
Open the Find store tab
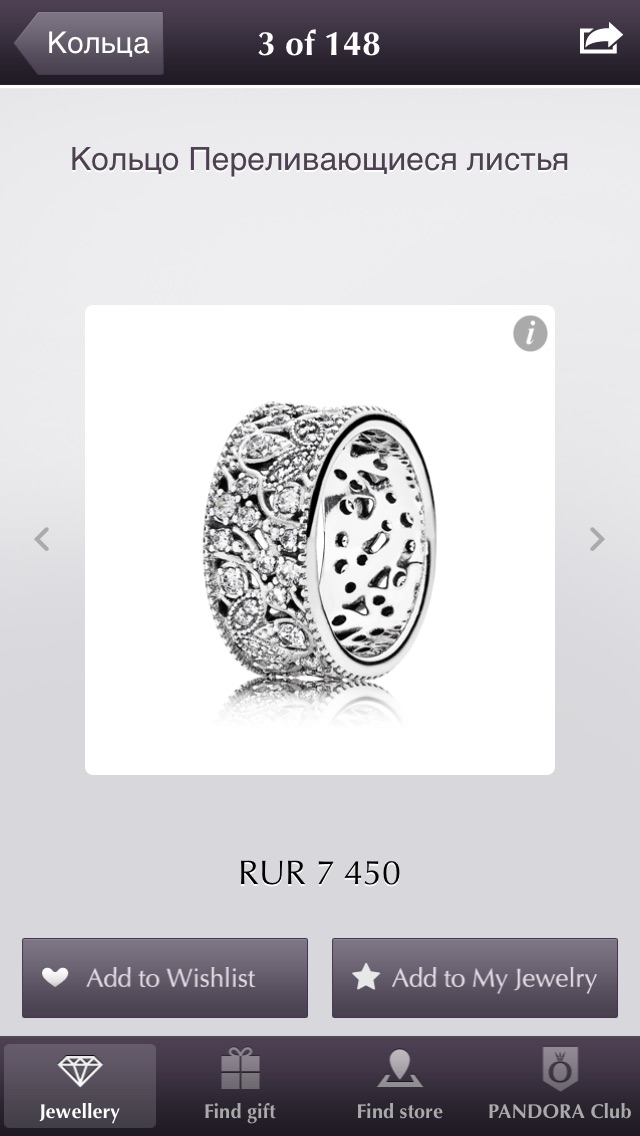pyautogui.click(x=399, y=1085)
